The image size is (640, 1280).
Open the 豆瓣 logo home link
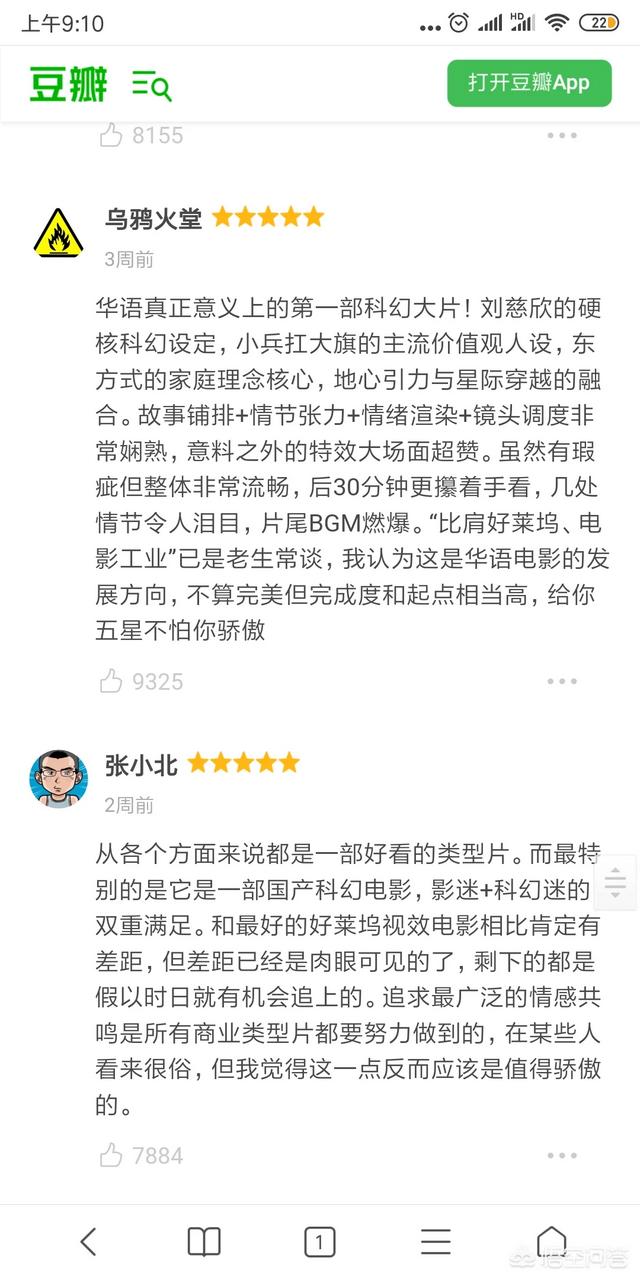68,84
